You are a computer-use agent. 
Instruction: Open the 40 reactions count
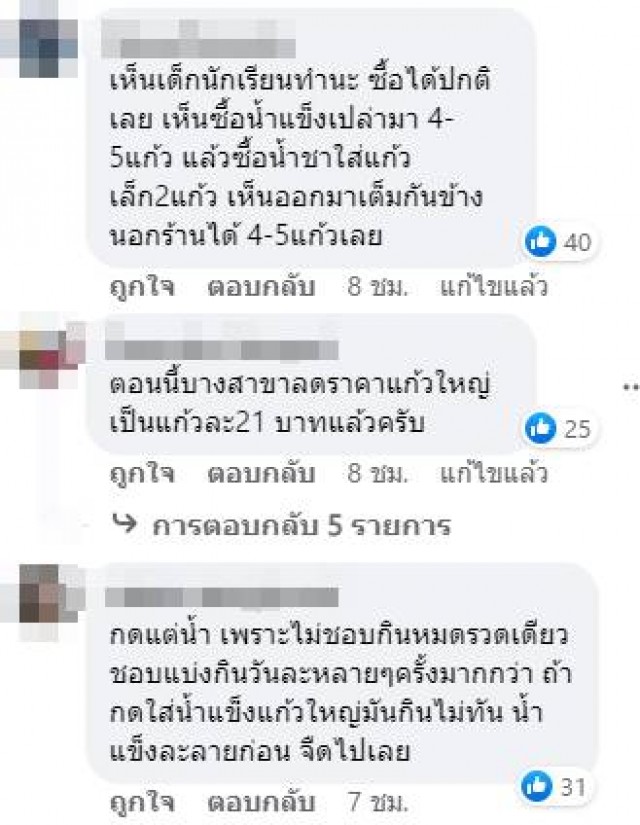pyautogui.click(x=559, y=242)
